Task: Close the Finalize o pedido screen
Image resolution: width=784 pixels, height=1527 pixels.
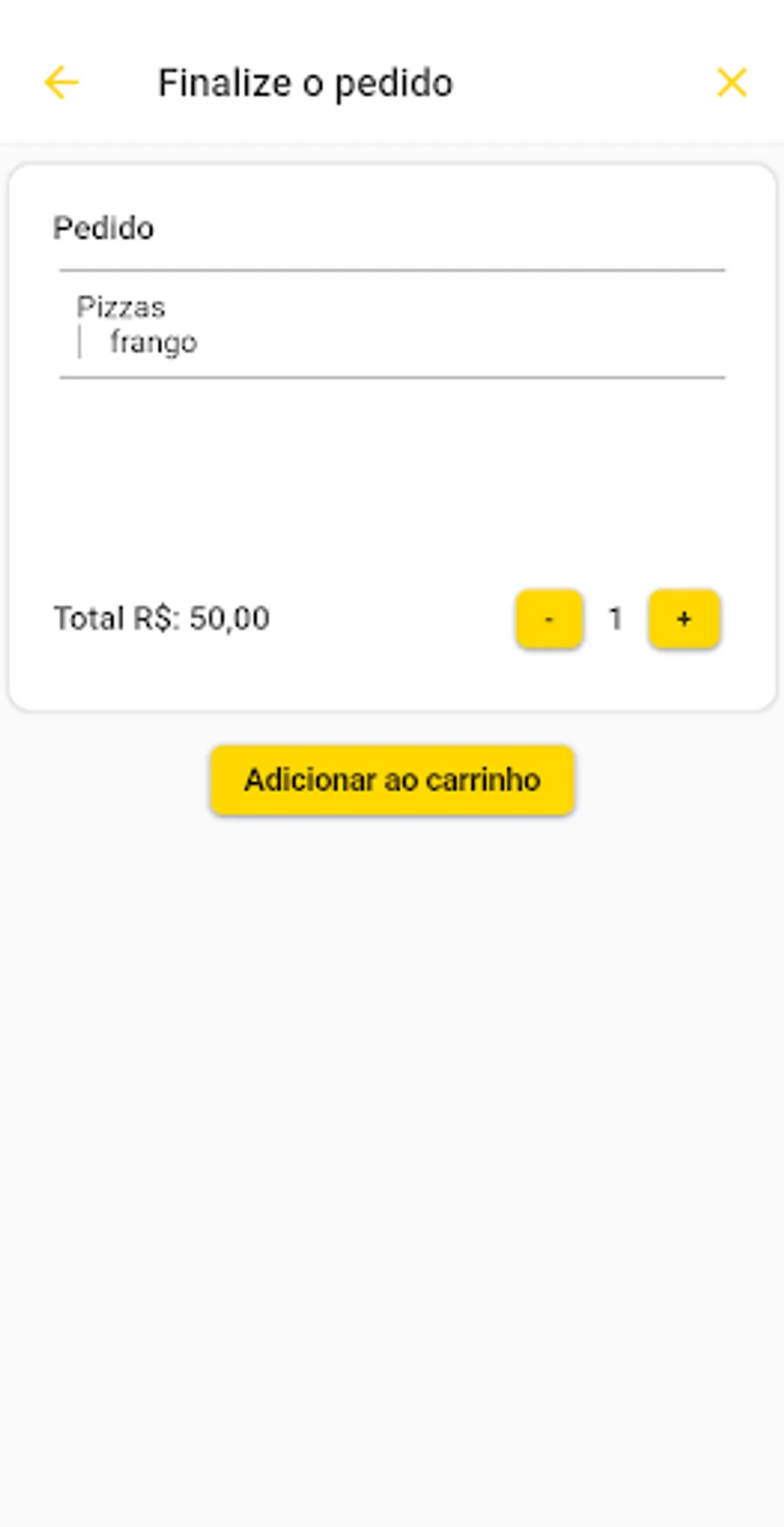Action: click(732, 83)
